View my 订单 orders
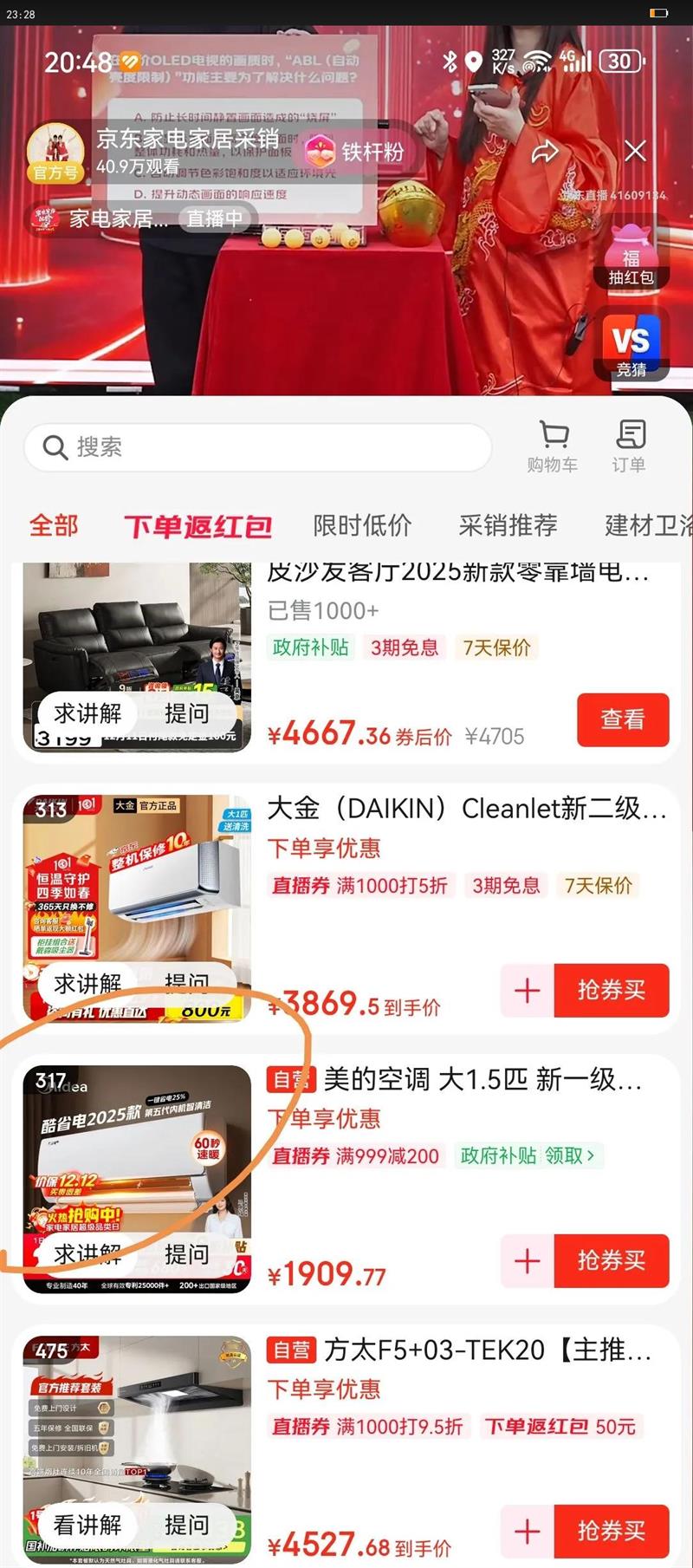693x1568 pixels. 629,446
